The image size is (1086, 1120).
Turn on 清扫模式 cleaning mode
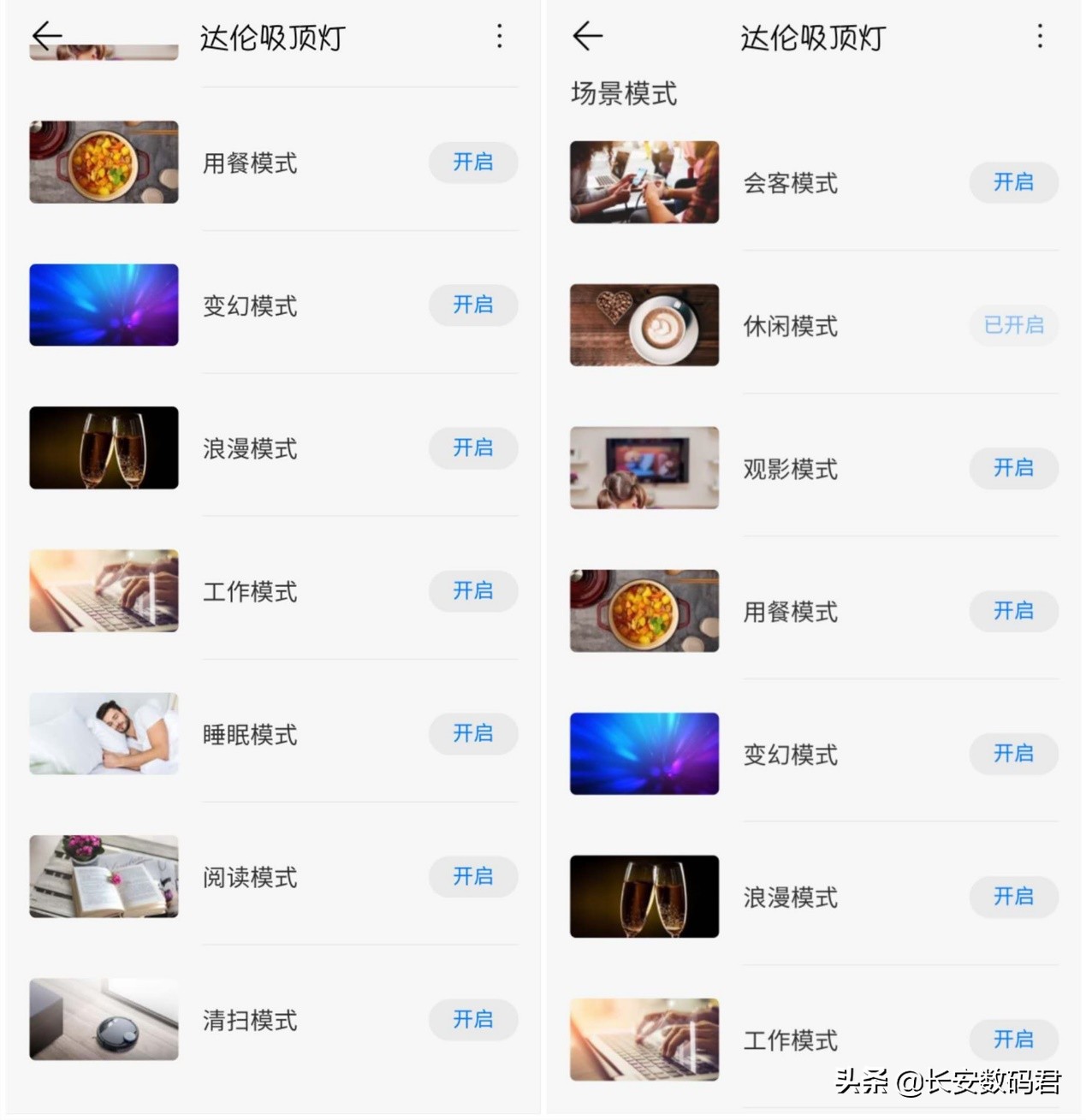coord(472,1020)
